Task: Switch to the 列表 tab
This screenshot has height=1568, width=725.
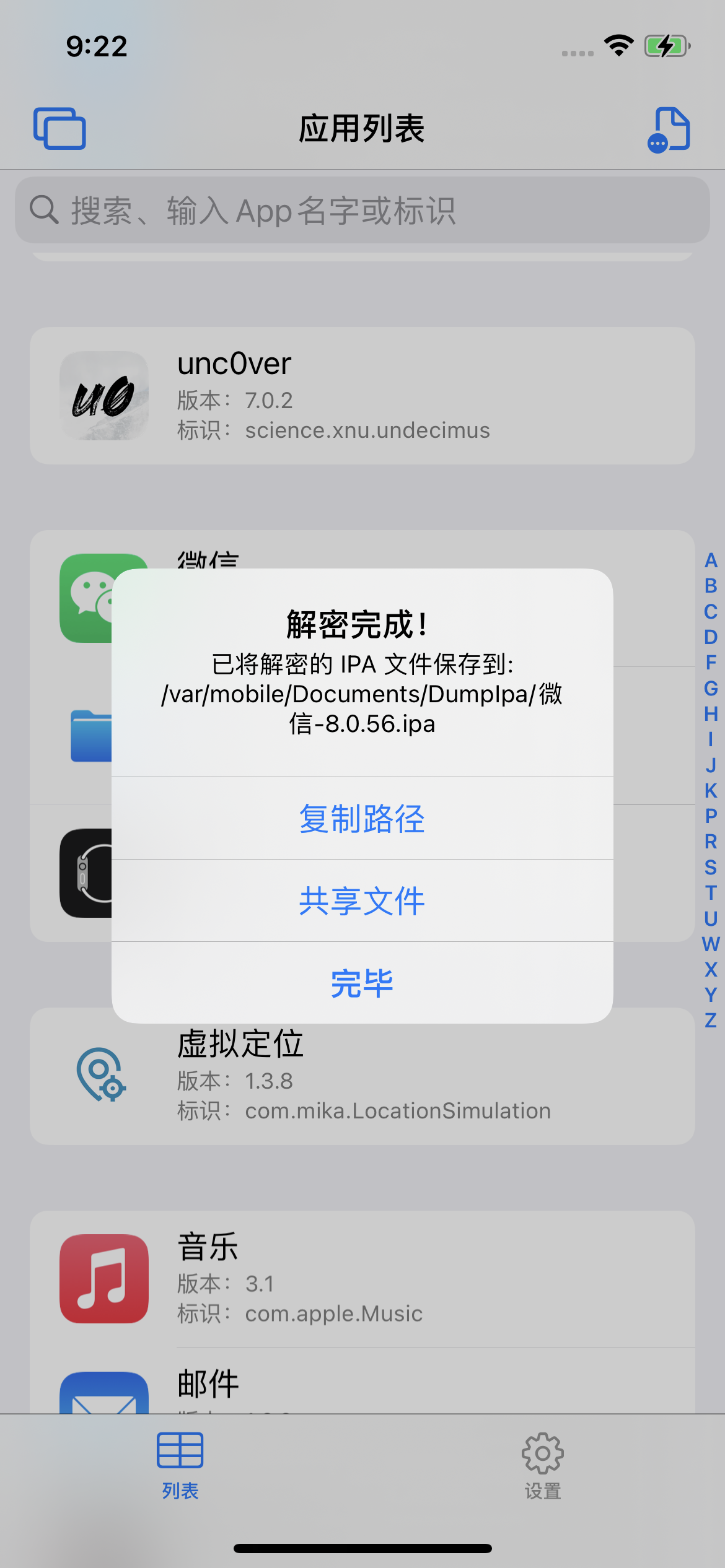Action: tap(180, 1465)
